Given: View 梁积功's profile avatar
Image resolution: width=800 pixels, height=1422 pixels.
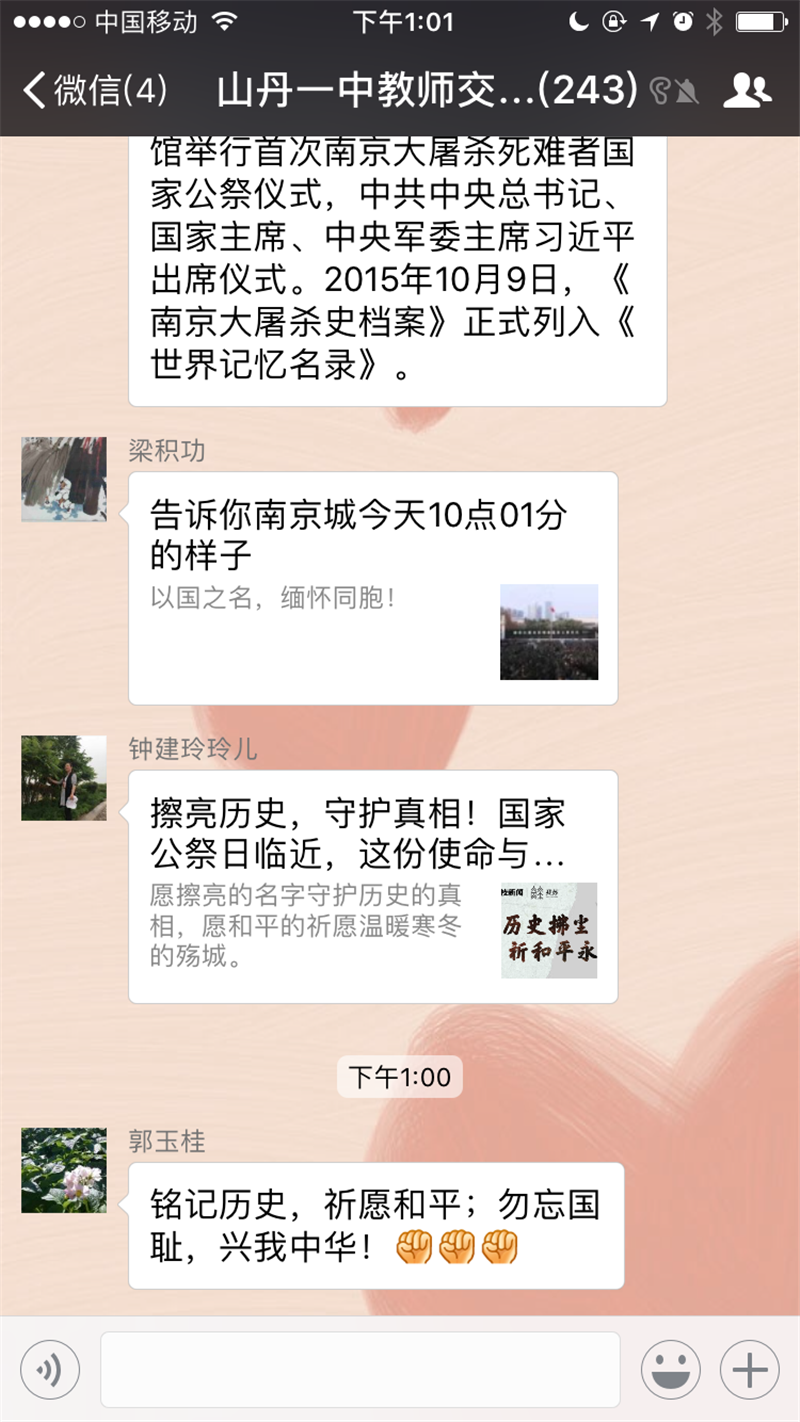Looking at the screenshot, I should coord(64,479).
